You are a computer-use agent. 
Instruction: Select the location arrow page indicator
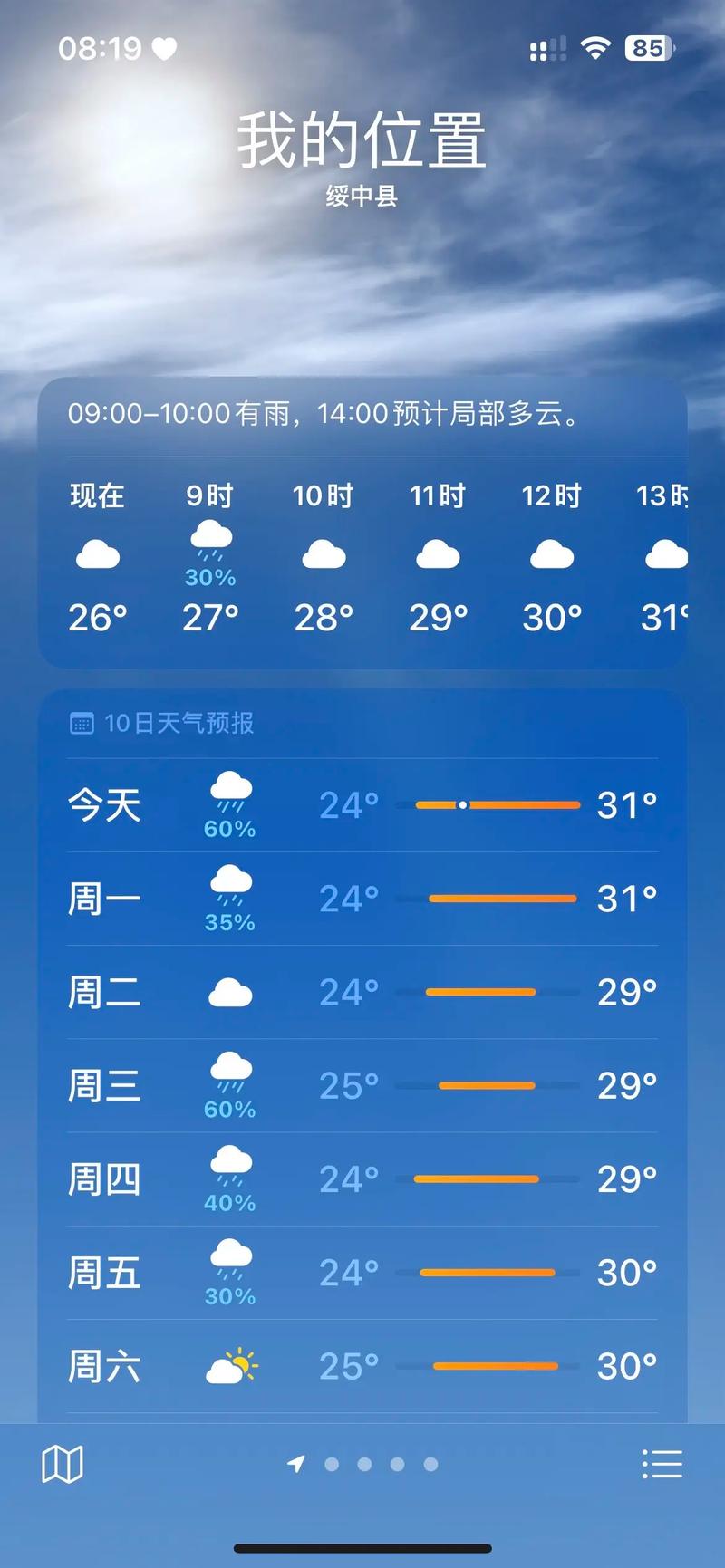tap(296, 1465)
